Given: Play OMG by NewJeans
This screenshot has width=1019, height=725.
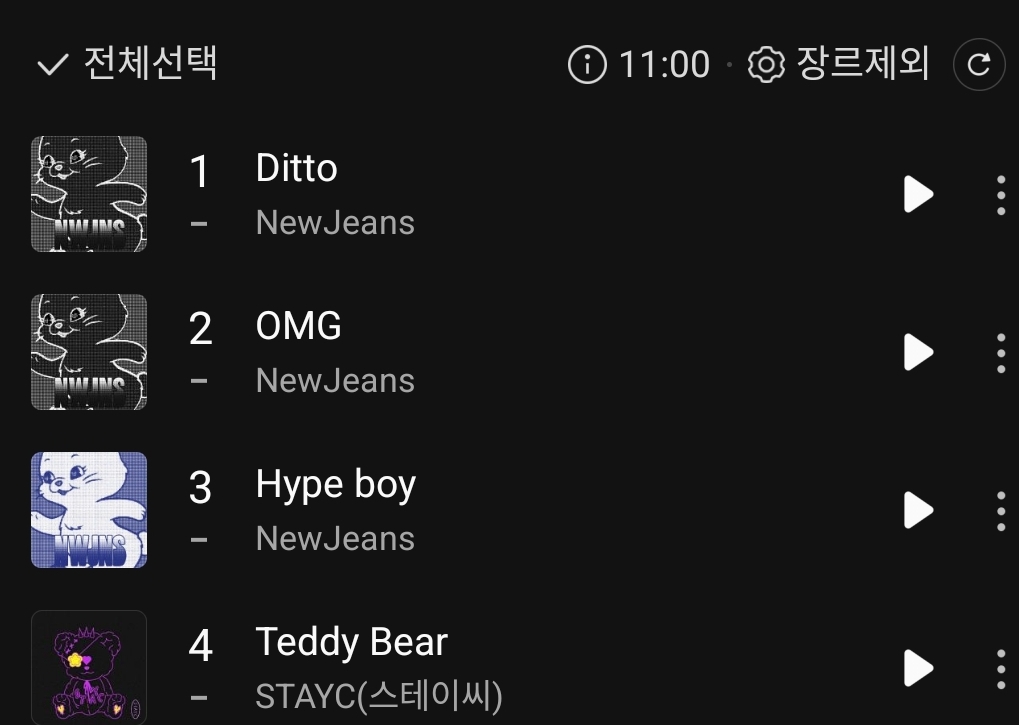Looking at the screenshot, I should coord(917,352).
